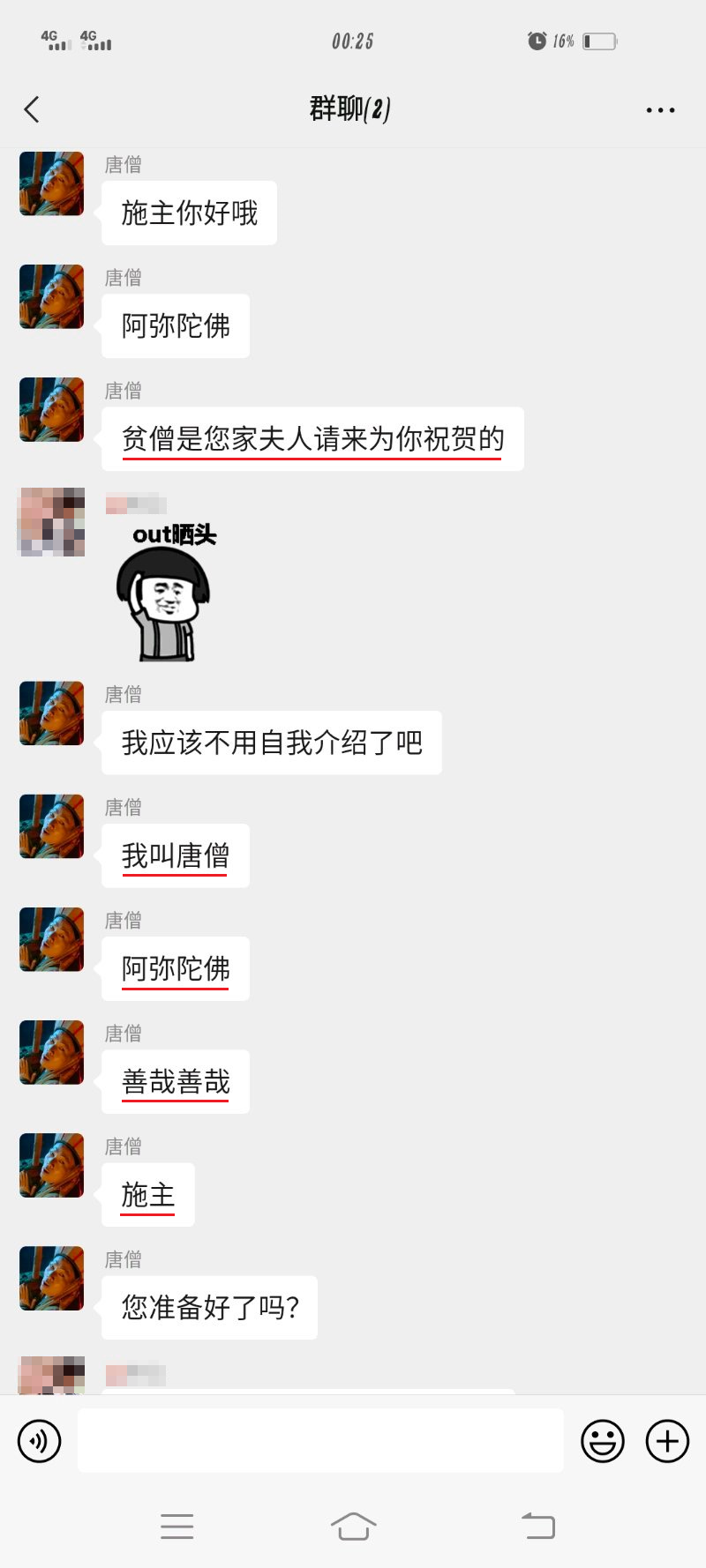Go back from the group chat

[x=33, y=110]
